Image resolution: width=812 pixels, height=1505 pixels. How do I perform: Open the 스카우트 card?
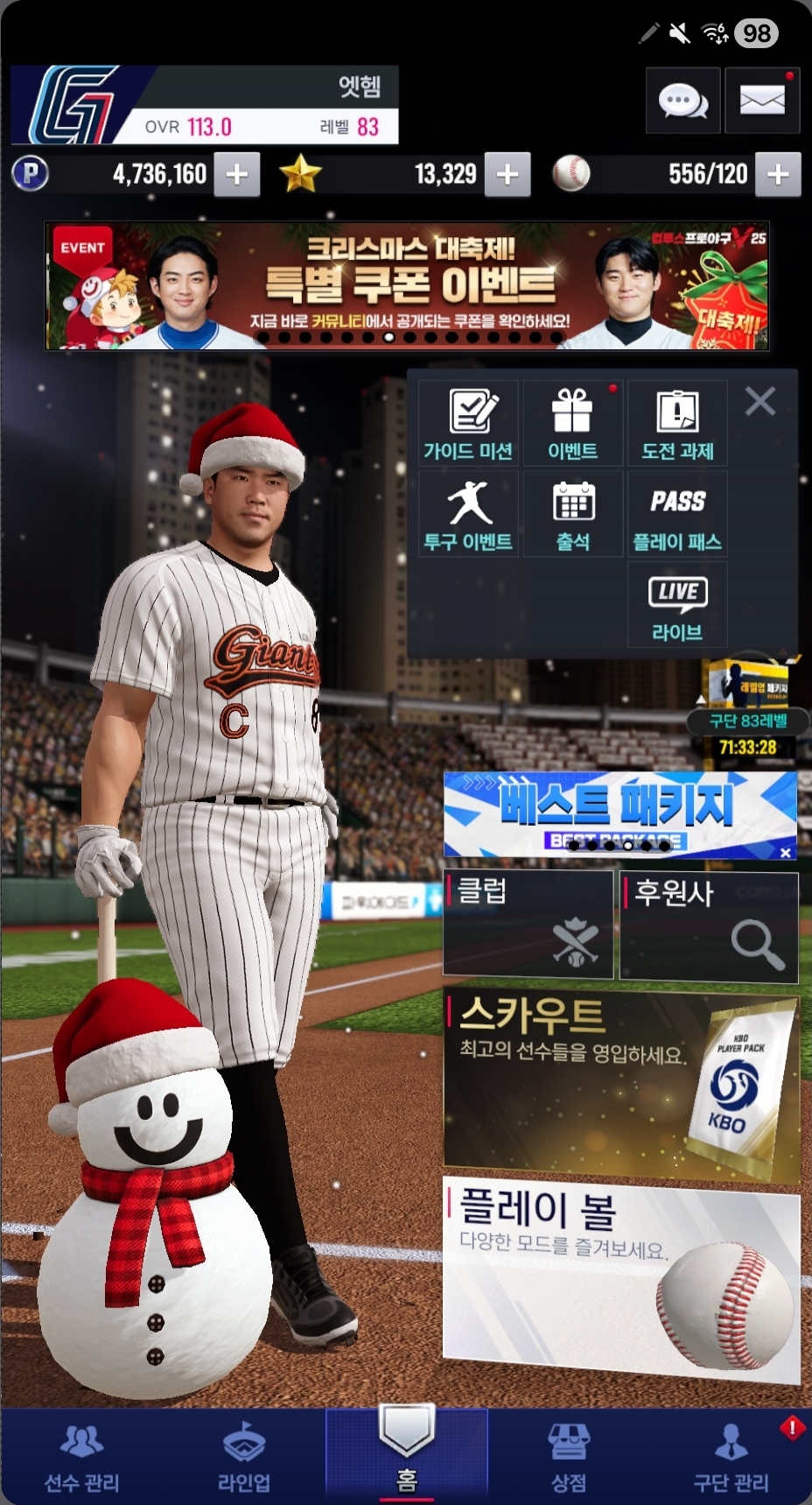click(x=621, y=1086)
